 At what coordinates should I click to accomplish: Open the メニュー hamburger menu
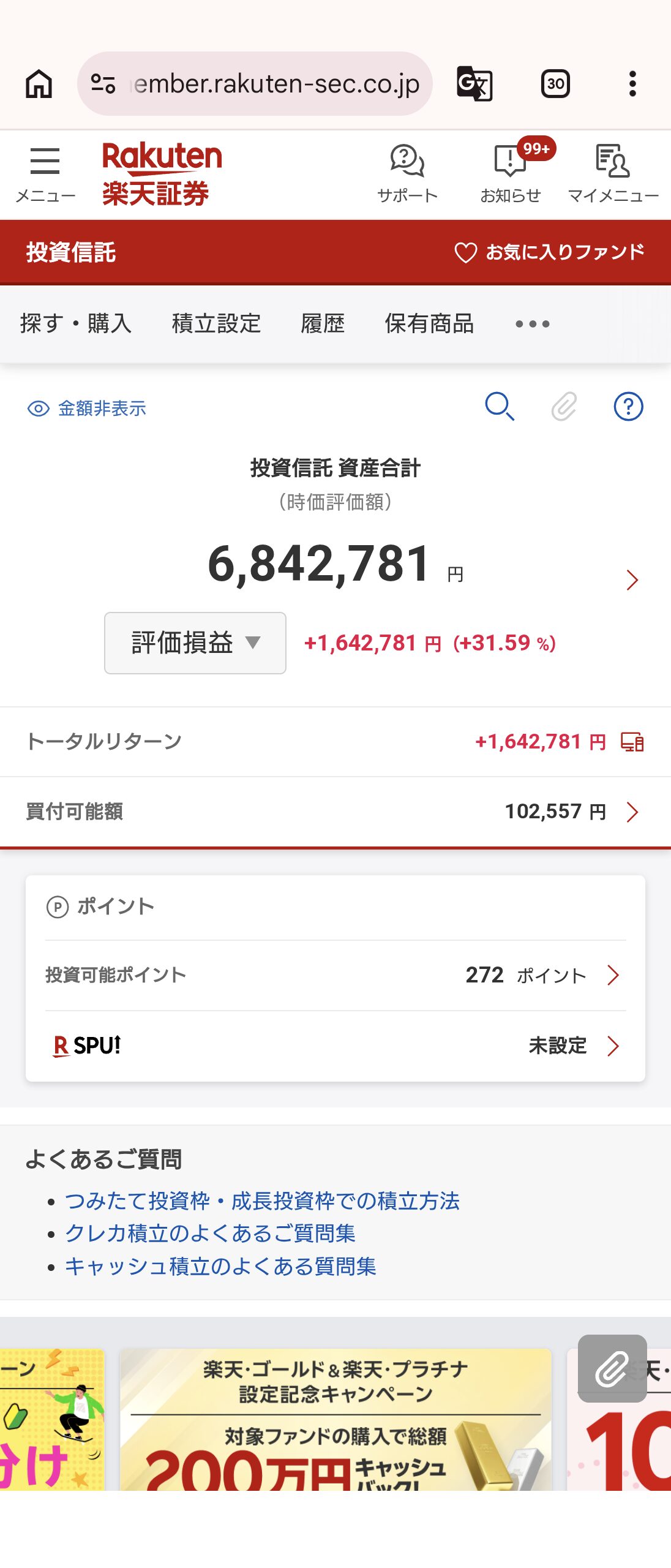click(x=45, y=173)
